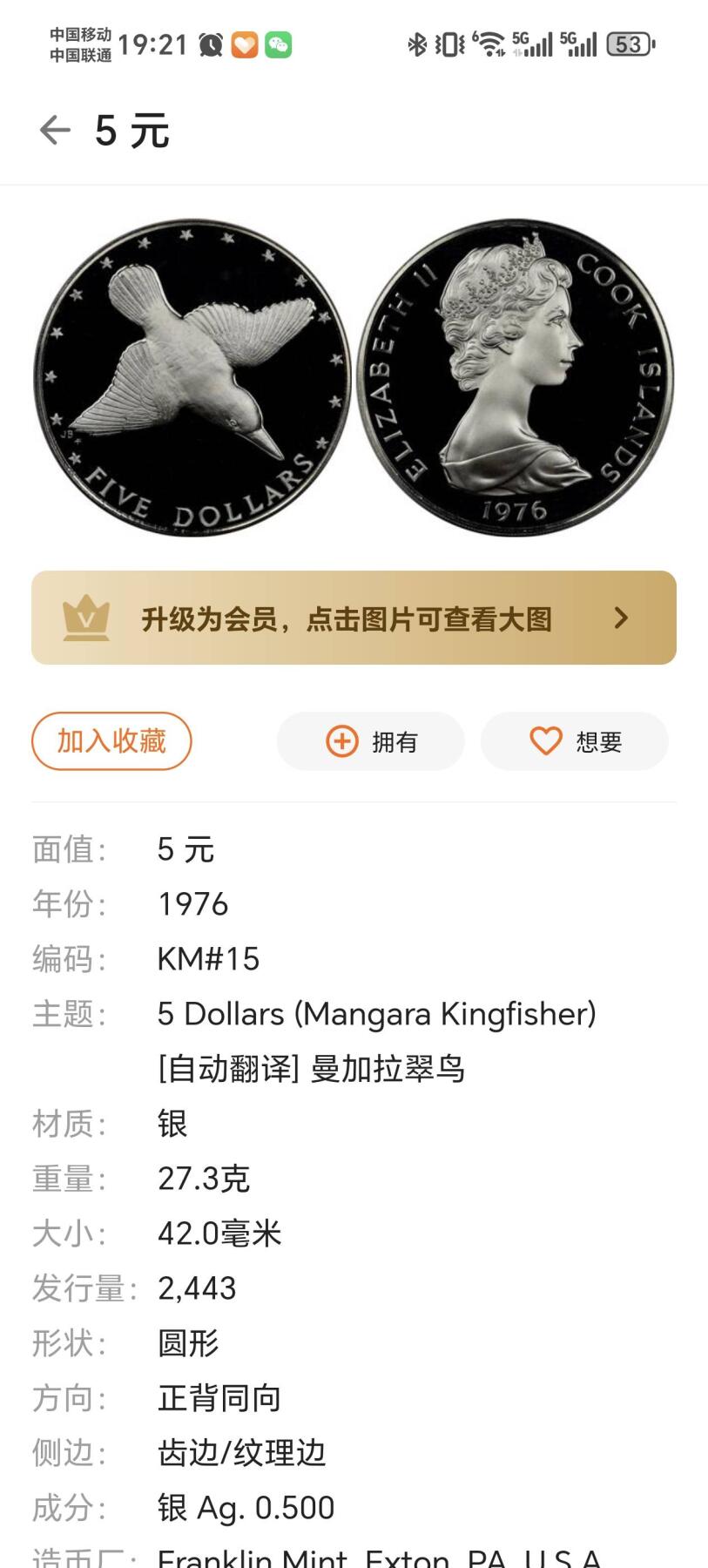
Task: Tap 加入收藏 to add to collection
Action: tap(111, 741)
